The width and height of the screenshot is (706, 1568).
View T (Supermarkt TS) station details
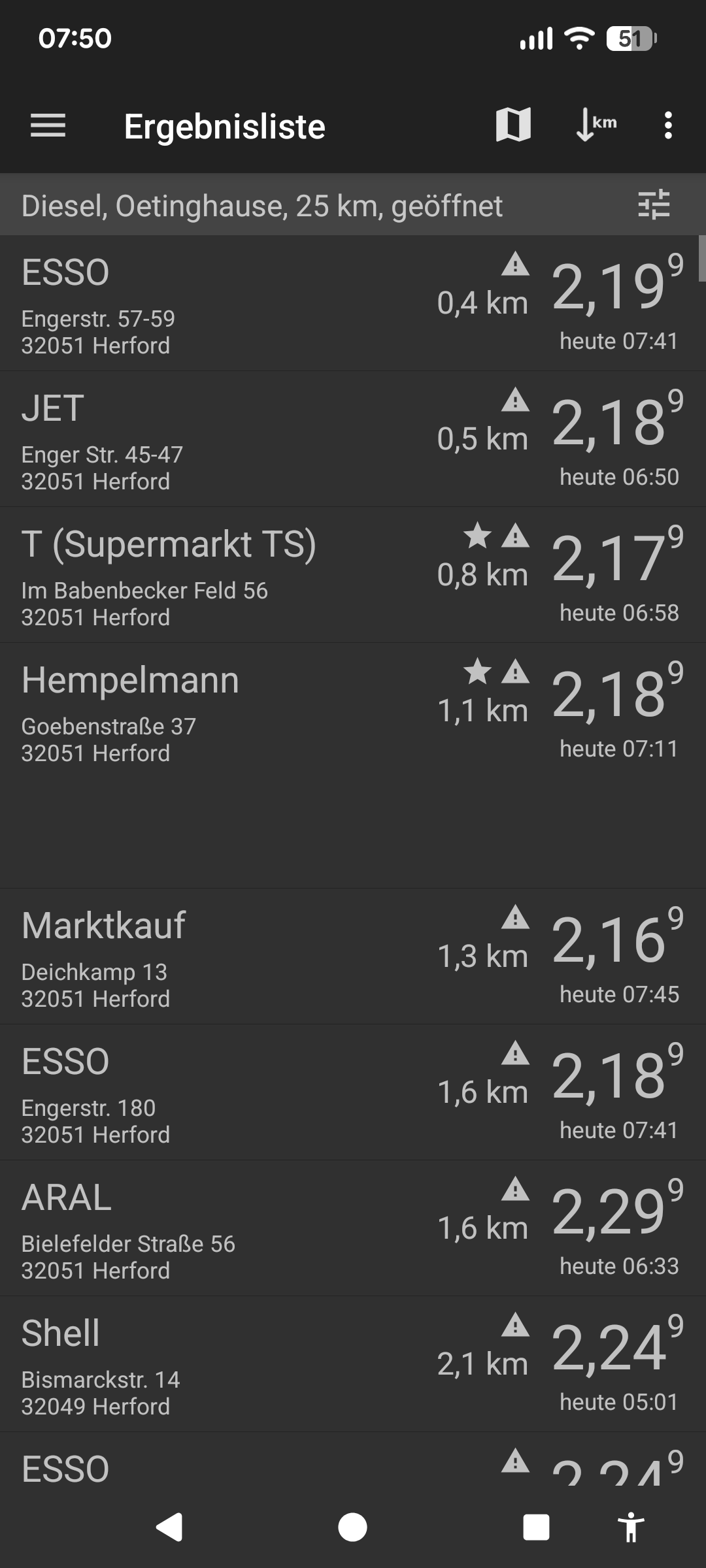pos(353,575)
